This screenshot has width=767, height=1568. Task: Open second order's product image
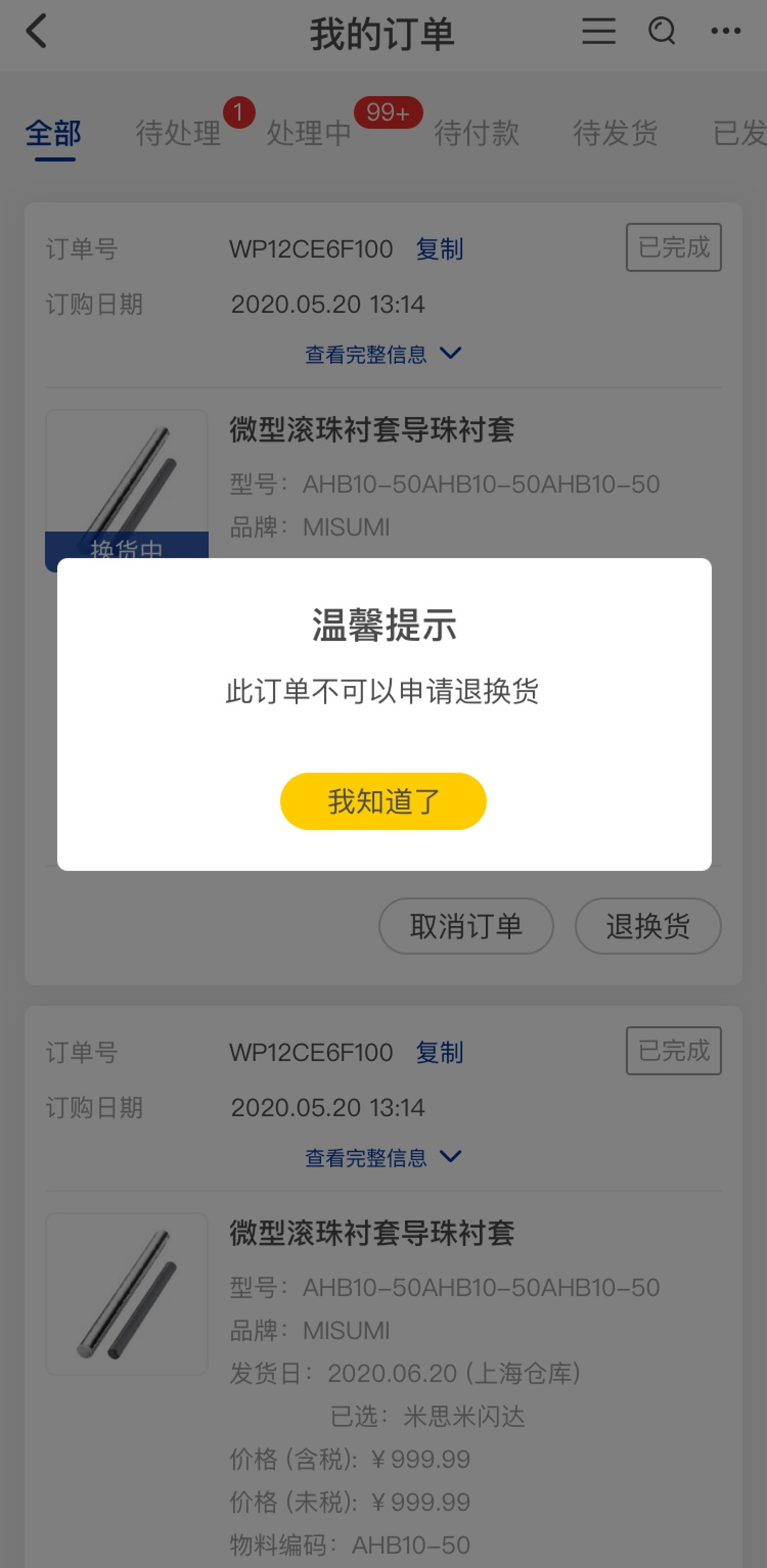127,1294
